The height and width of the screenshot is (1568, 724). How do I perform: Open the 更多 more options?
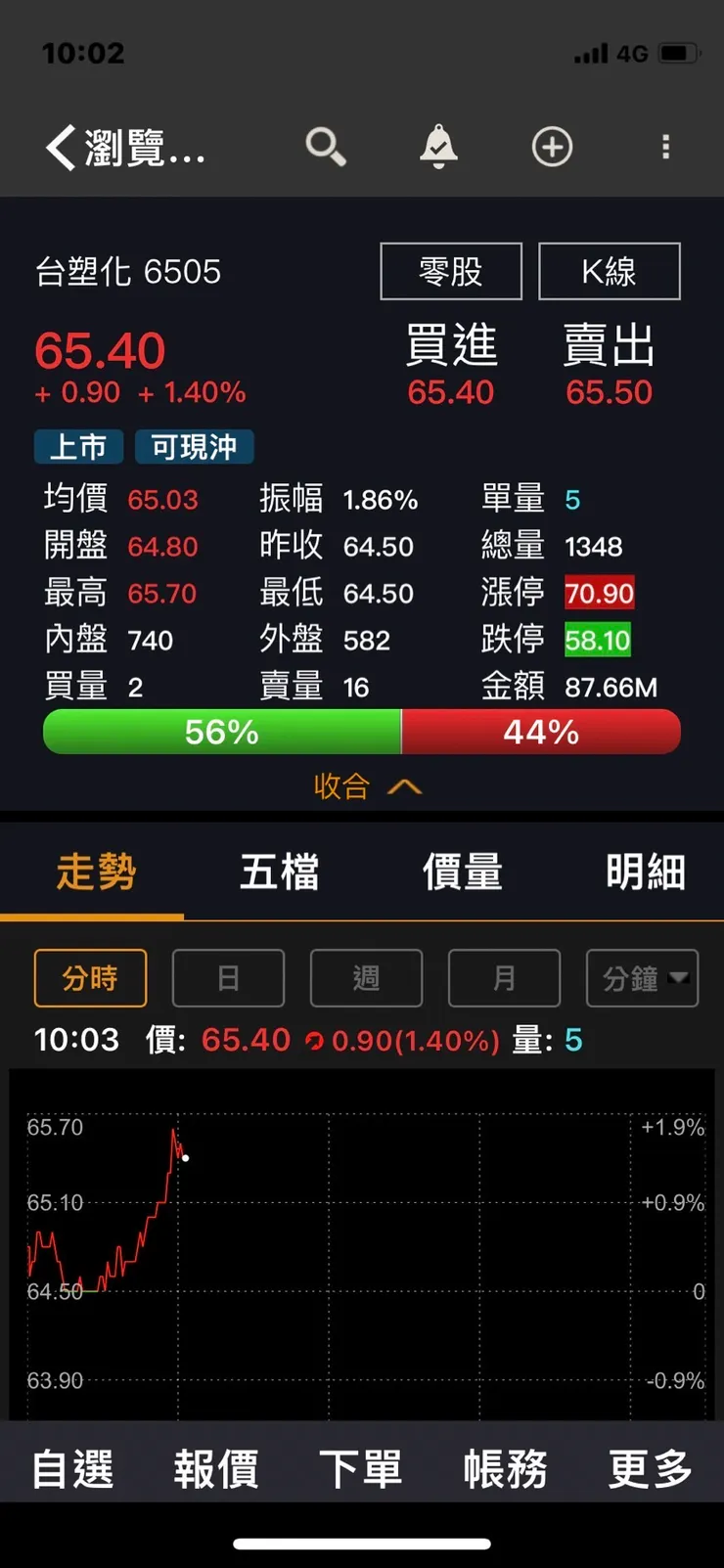pyautogui.click(x=649, y=1467)
